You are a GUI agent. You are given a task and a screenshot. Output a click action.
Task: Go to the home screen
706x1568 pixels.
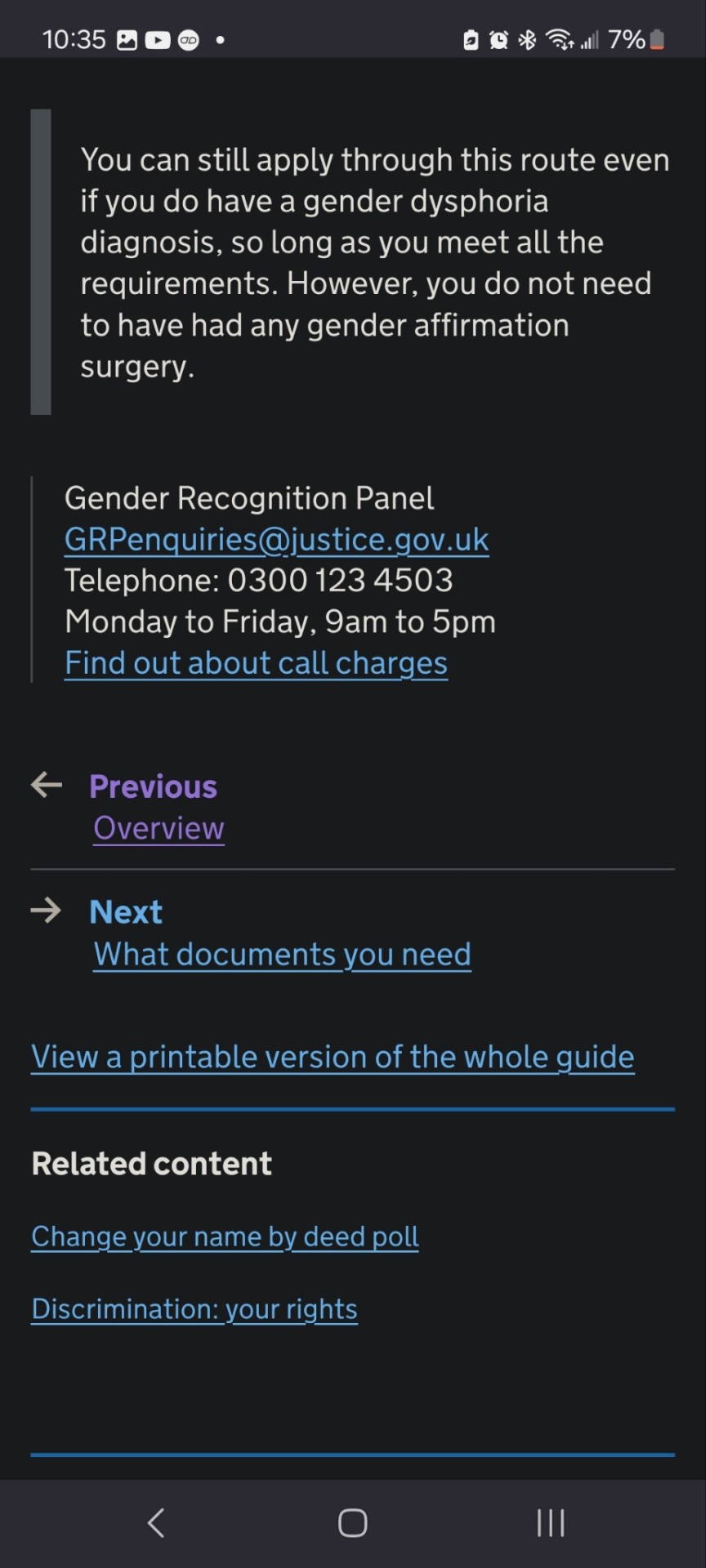click(352, 1523)
